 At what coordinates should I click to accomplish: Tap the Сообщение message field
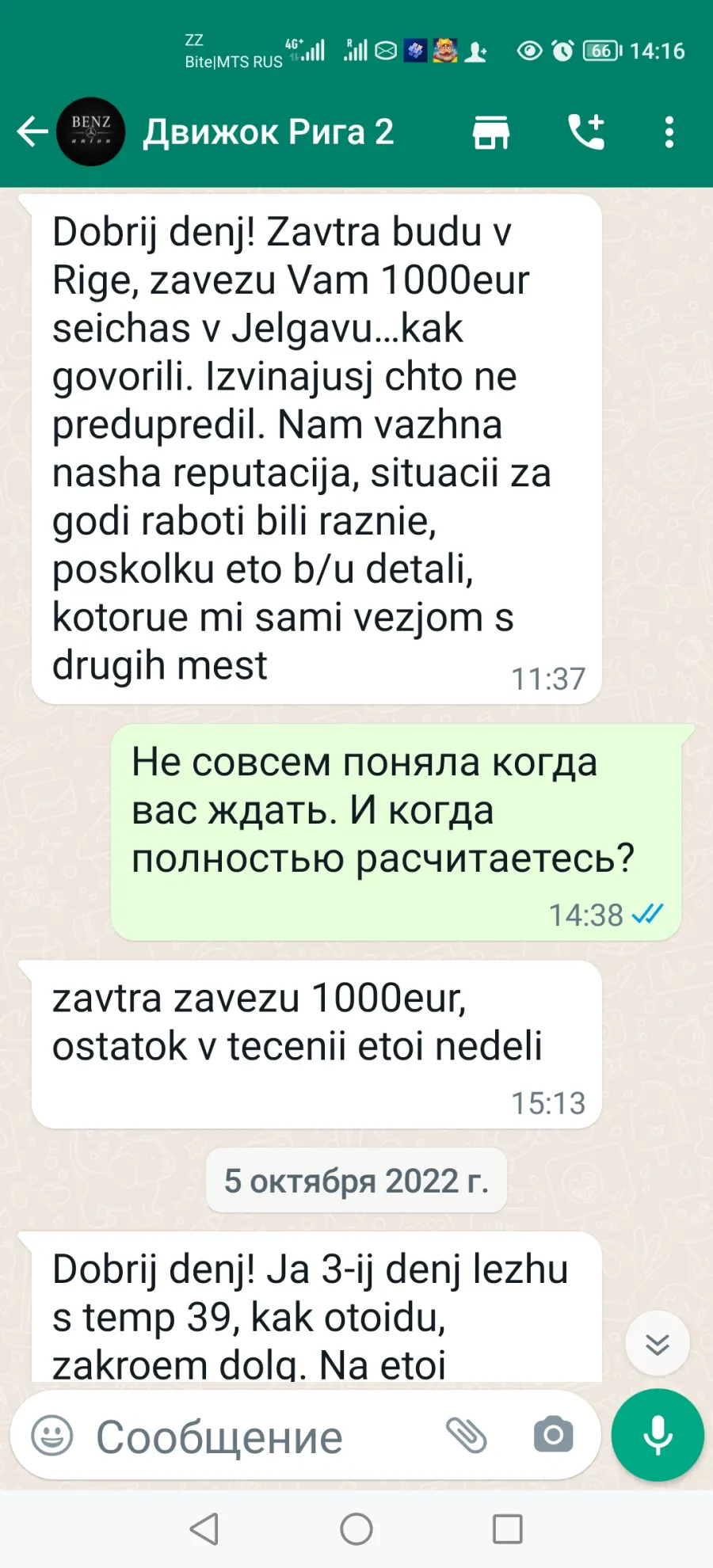pos(261,1437)
